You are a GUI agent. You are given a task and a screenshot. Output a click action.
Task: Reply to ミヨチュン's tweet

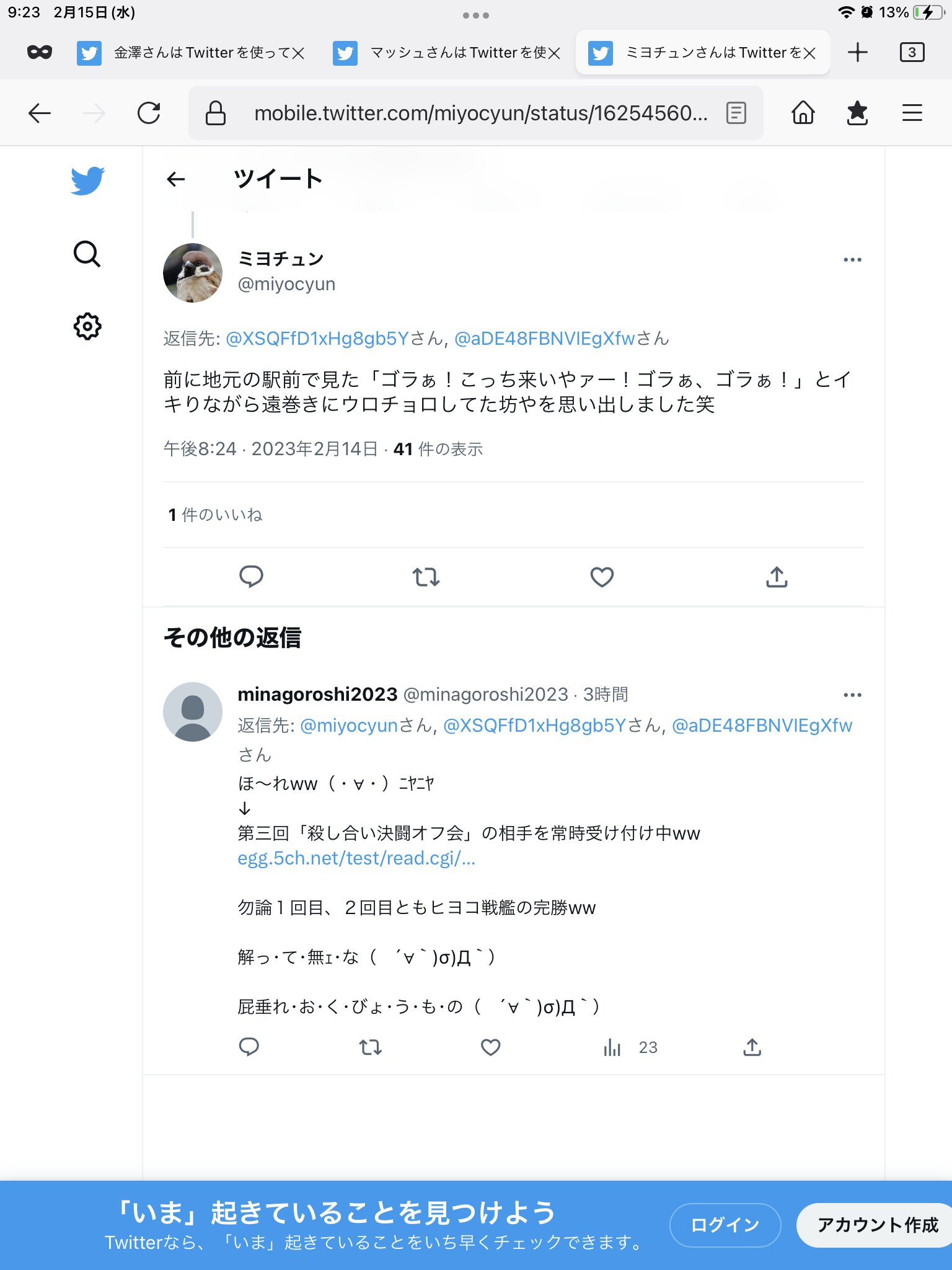click(x=251, y=577)
